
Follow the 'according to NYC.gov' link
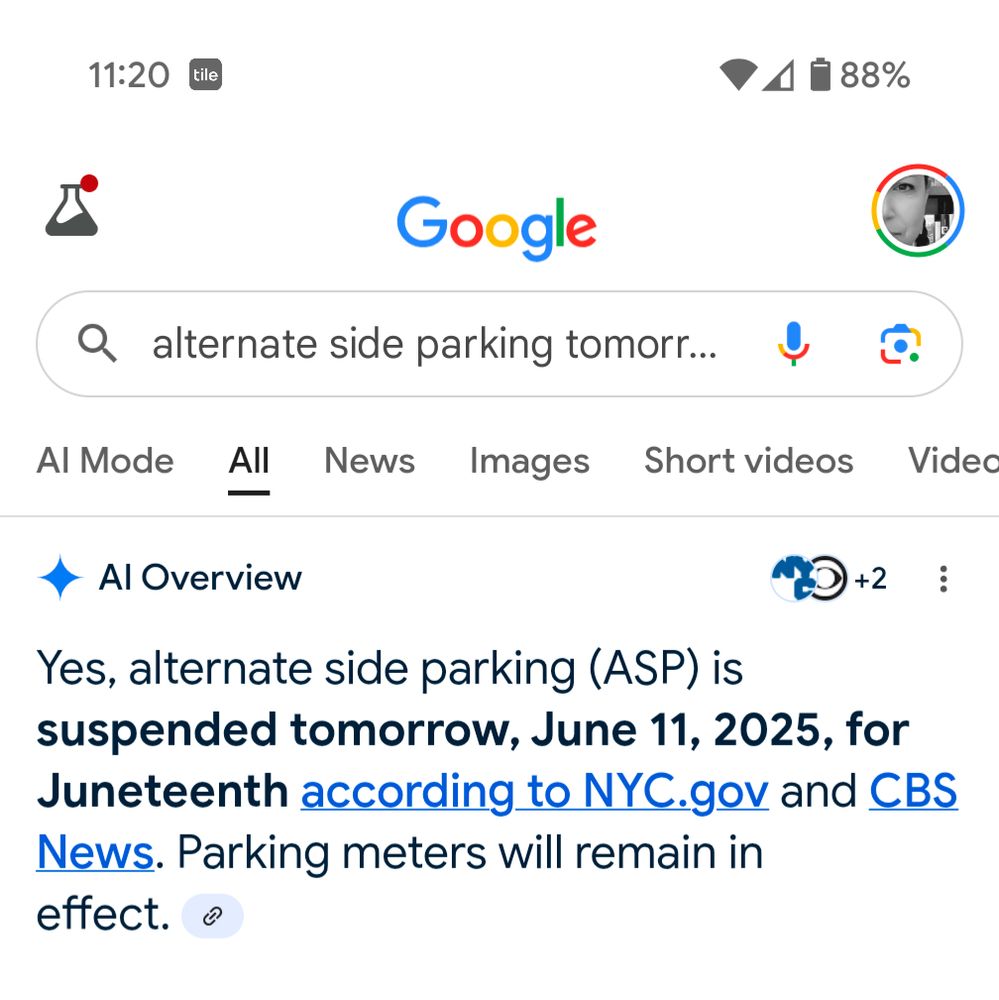pyautogui.click(x=537, y=791)
